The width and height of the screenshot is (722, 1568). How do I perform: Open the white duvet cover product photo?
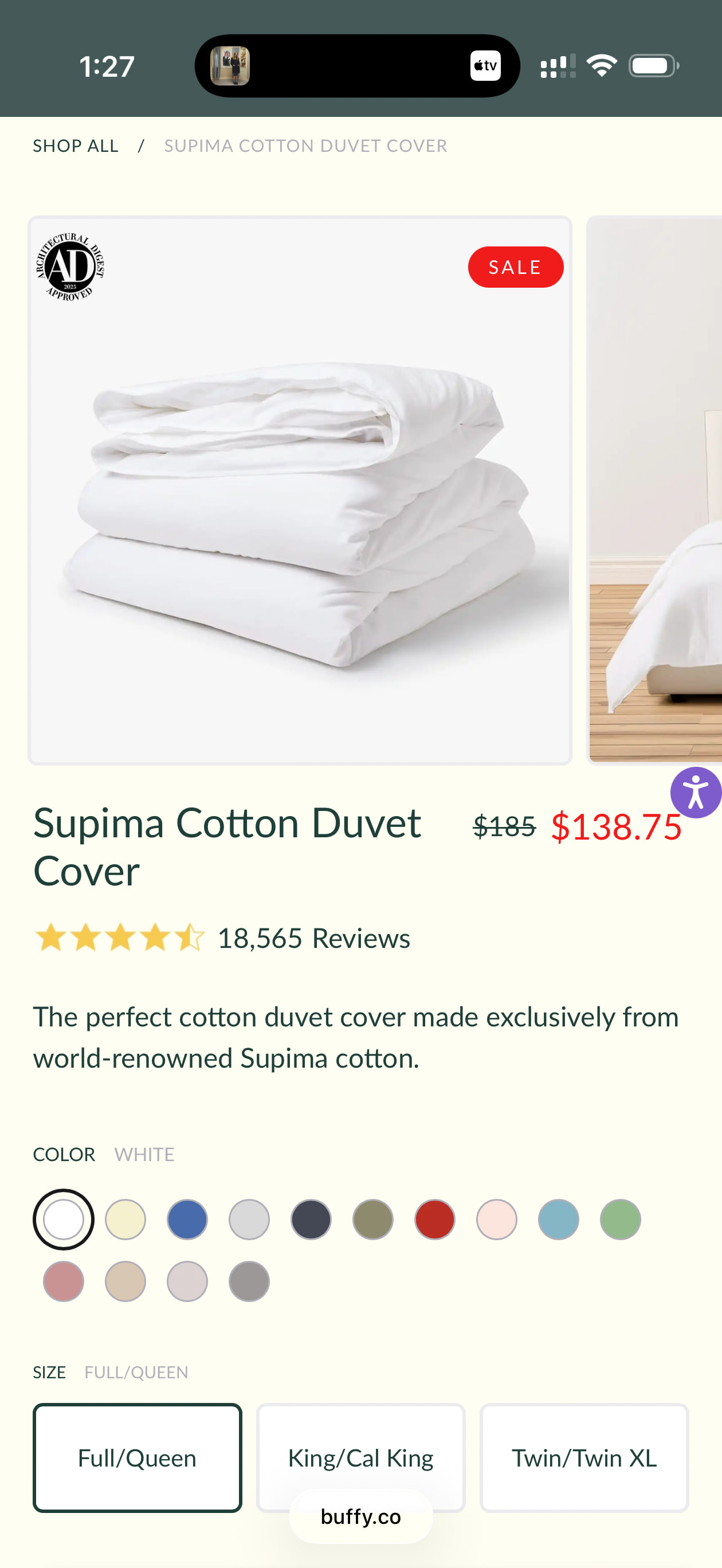click(300, 491)
